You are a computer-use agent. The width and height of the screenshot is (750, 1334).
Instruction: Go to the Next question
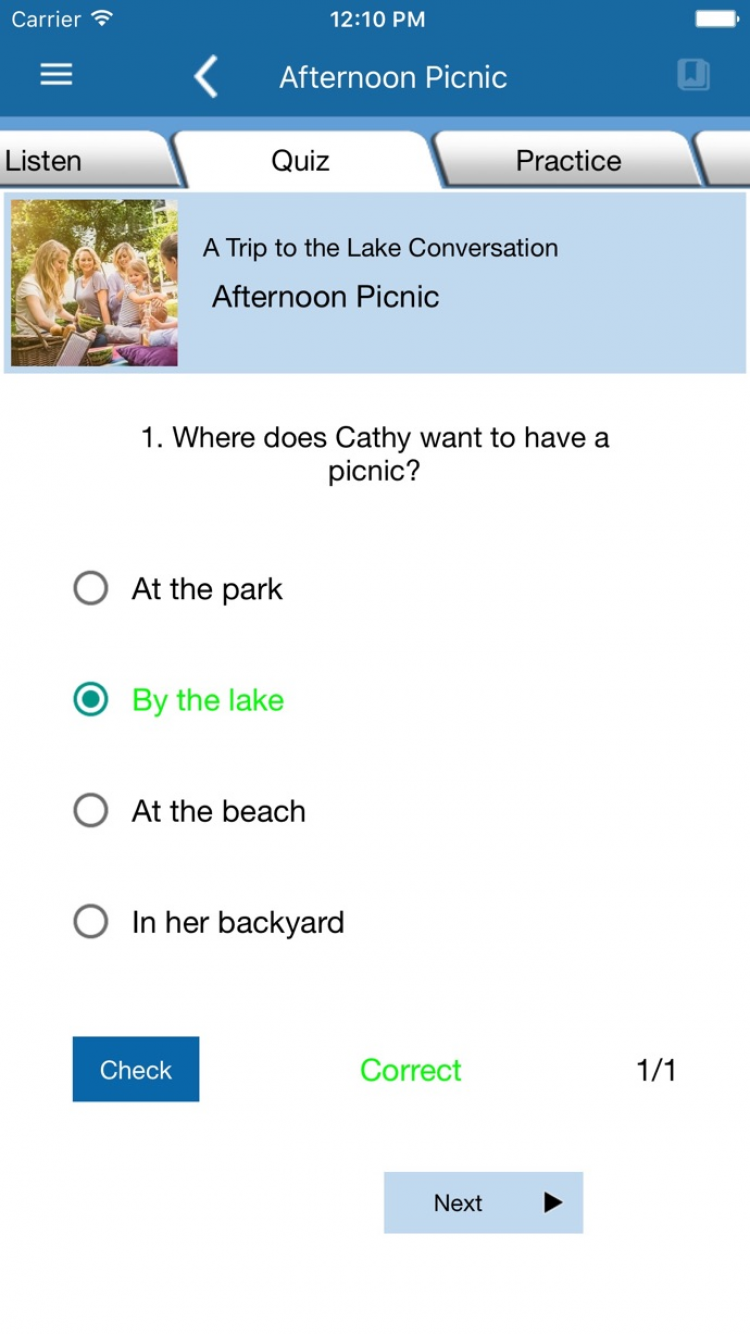pos(483,1203)
